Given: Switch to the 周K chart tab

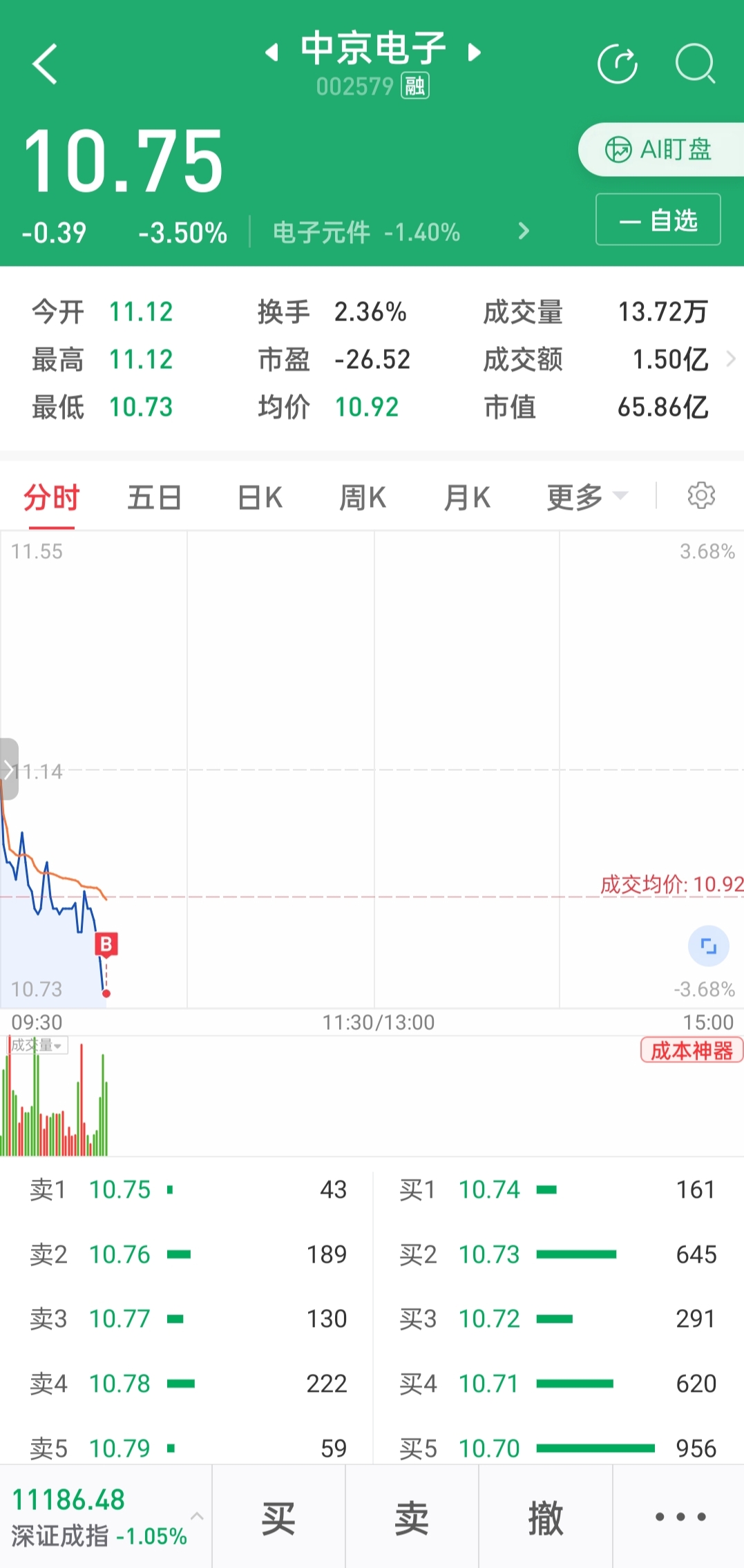Looking at the screenshot, I should coord(363,497).
